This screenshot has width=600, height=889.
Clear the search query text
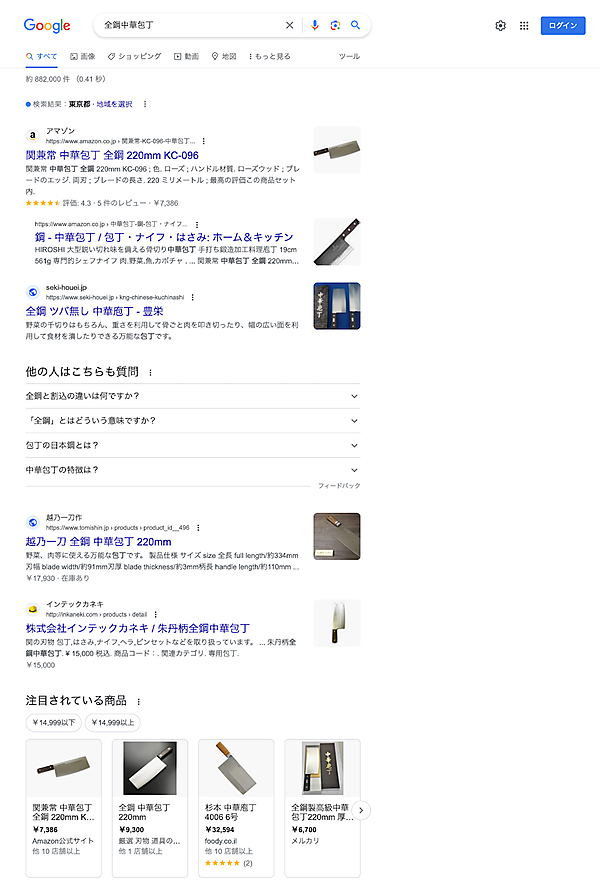(290, 25)
